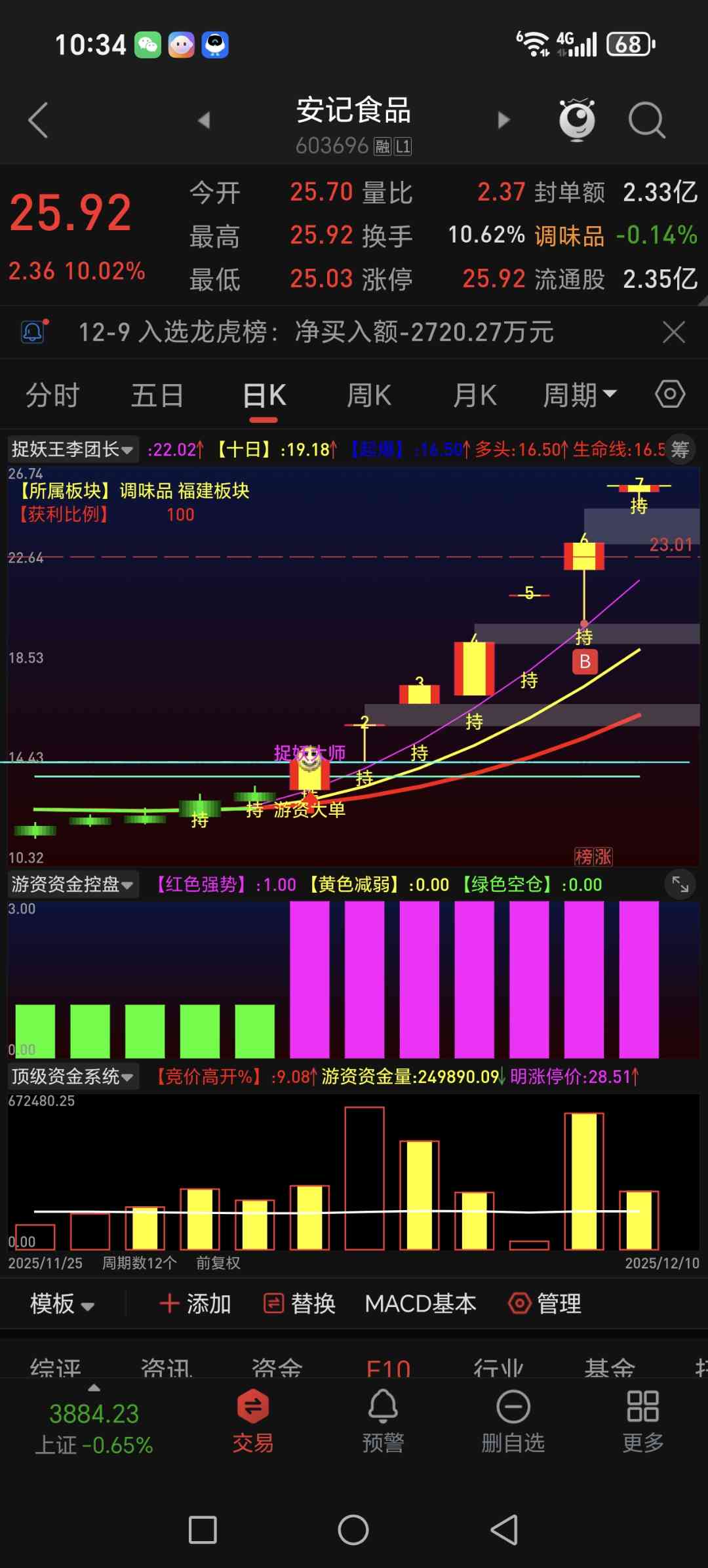This screenshot has height=1568, width=708.
Task: Tap 替换 to replace the indicator
Action: (300, 1304)
